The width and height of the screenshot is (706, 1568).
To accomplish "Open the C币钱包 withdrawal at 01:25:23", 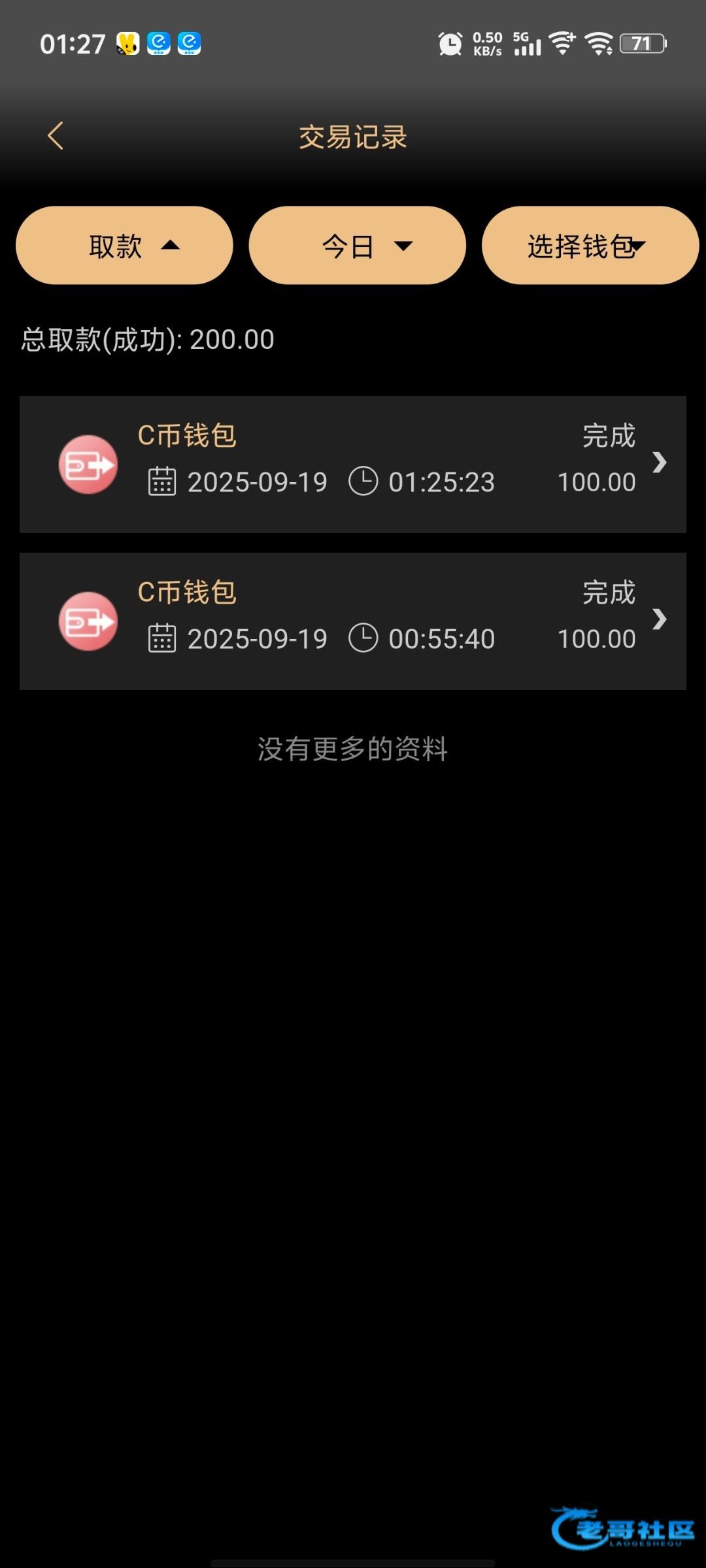I will tap(353, 465).
